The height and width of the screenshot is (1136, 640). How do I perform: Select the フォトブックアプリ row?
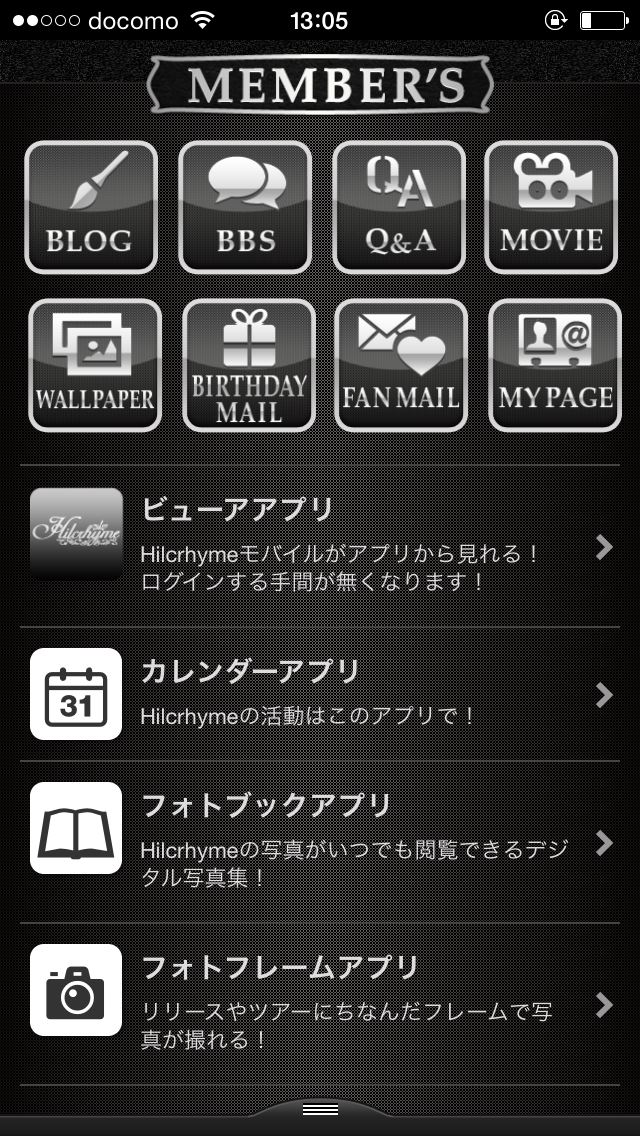[320, 843]
